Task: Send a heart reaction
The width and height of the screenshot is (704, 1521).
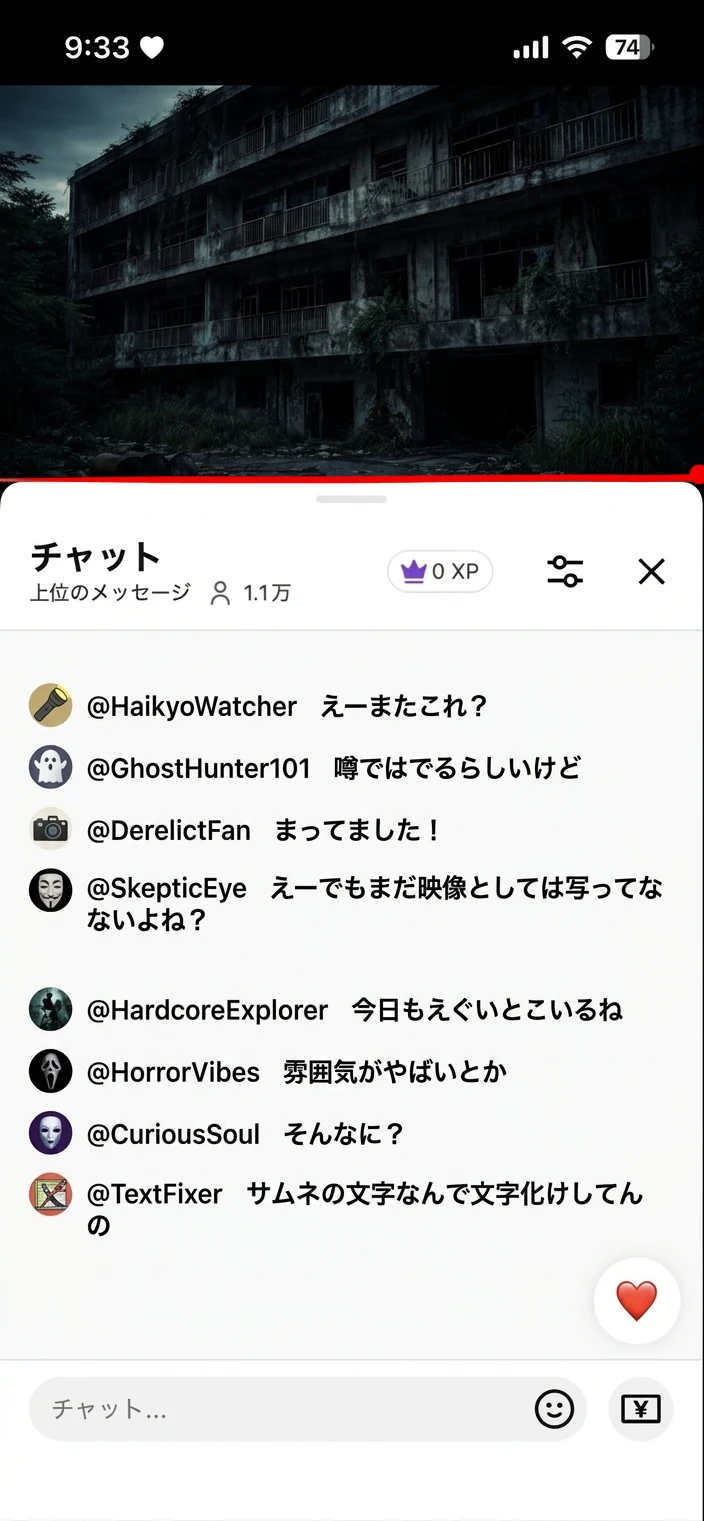Action: point(636,1301)
